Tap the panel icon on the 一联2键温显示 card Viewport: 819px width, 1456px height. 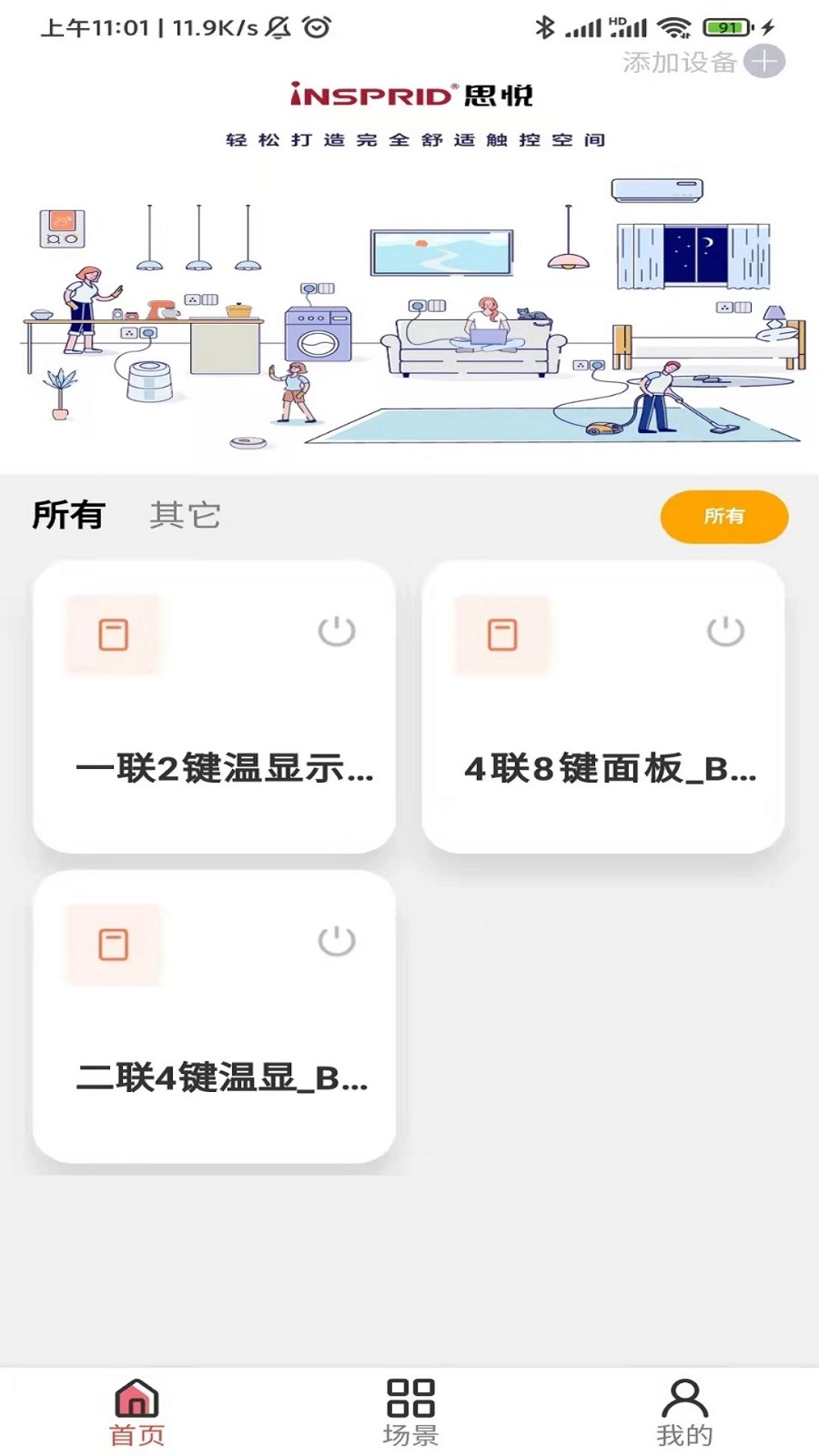112,635
